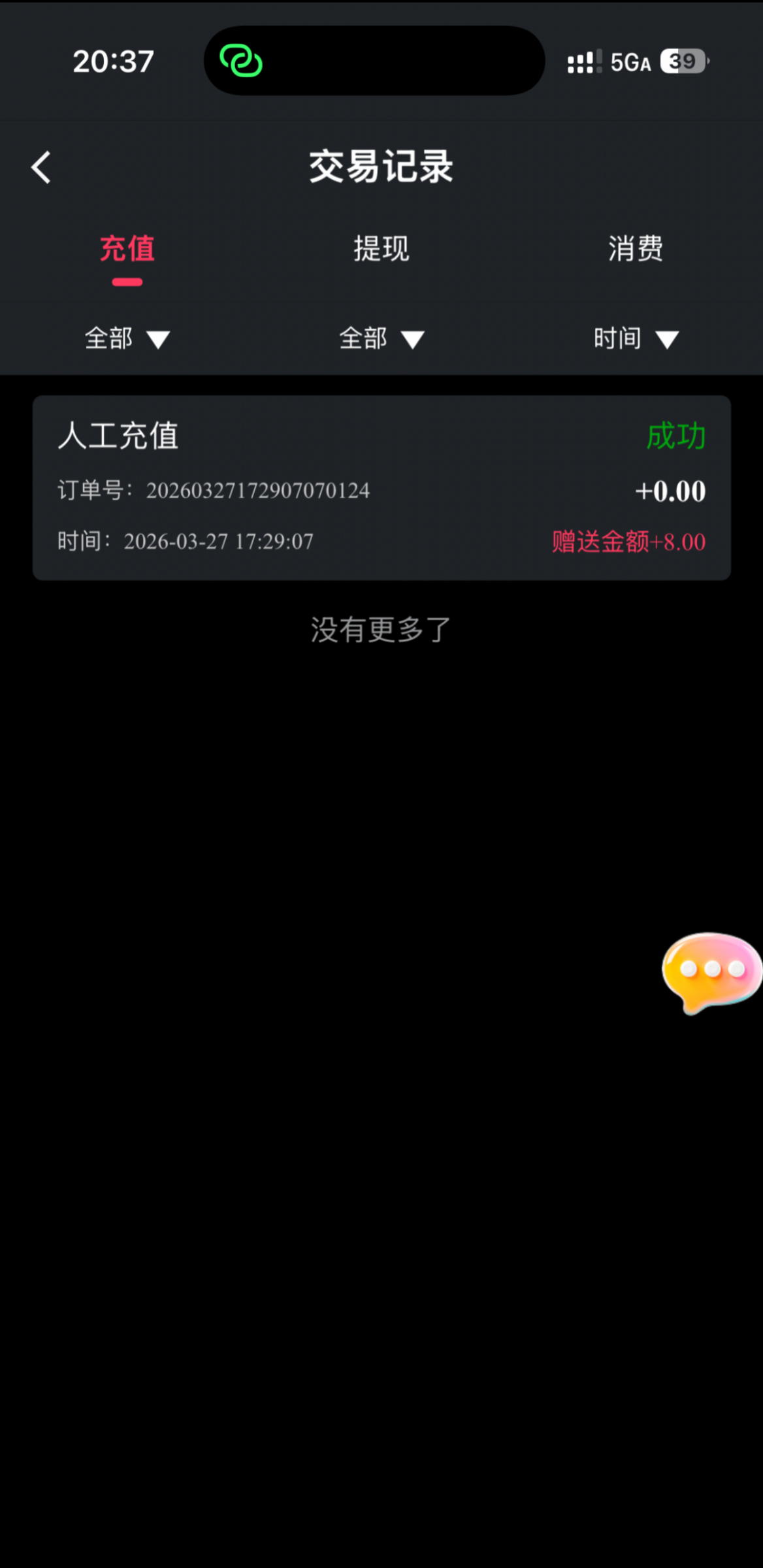763x1568 pixels.
Task: Go back from the 交易记录 page
Action: coord(41,167)
